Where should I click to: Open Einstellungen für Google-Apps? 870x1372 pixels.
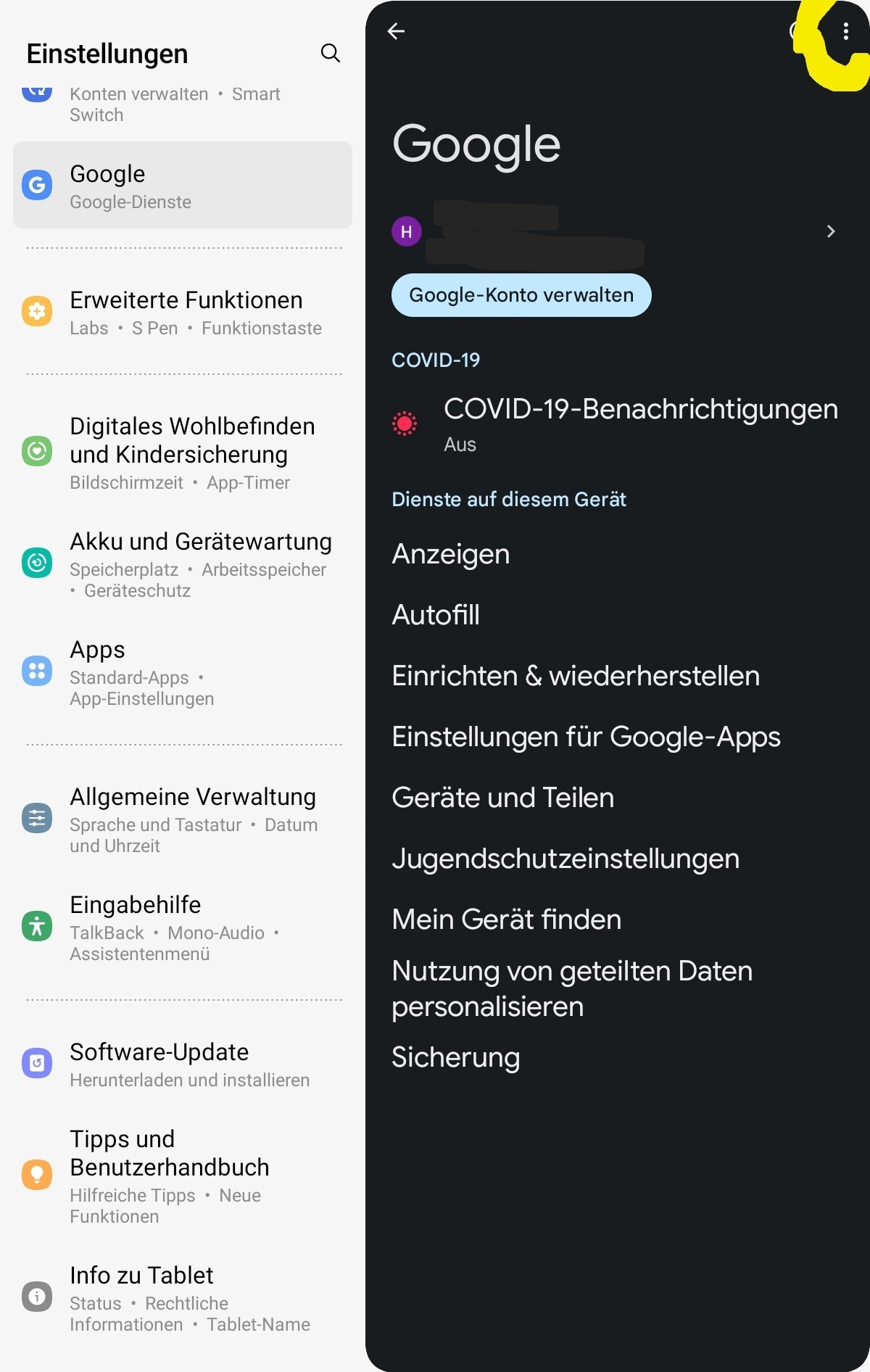pos(586,737)
